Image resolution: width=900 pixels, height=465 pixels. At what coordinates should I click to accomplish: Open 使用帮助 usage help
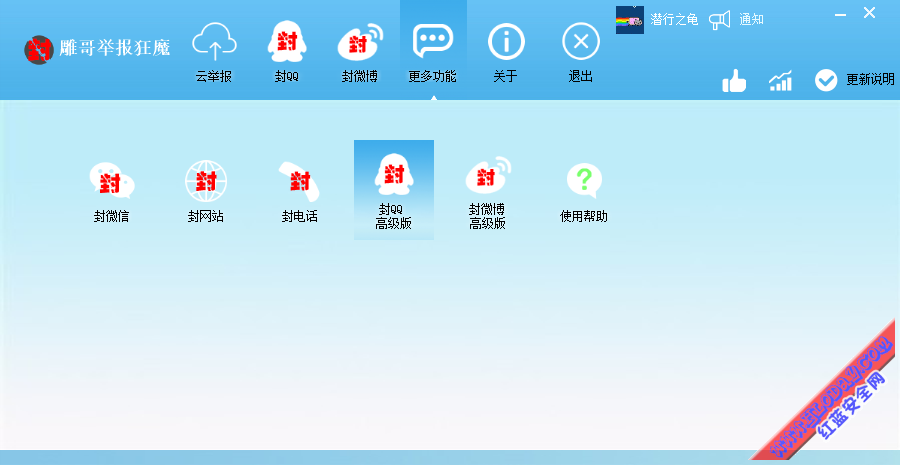[584, 192]
